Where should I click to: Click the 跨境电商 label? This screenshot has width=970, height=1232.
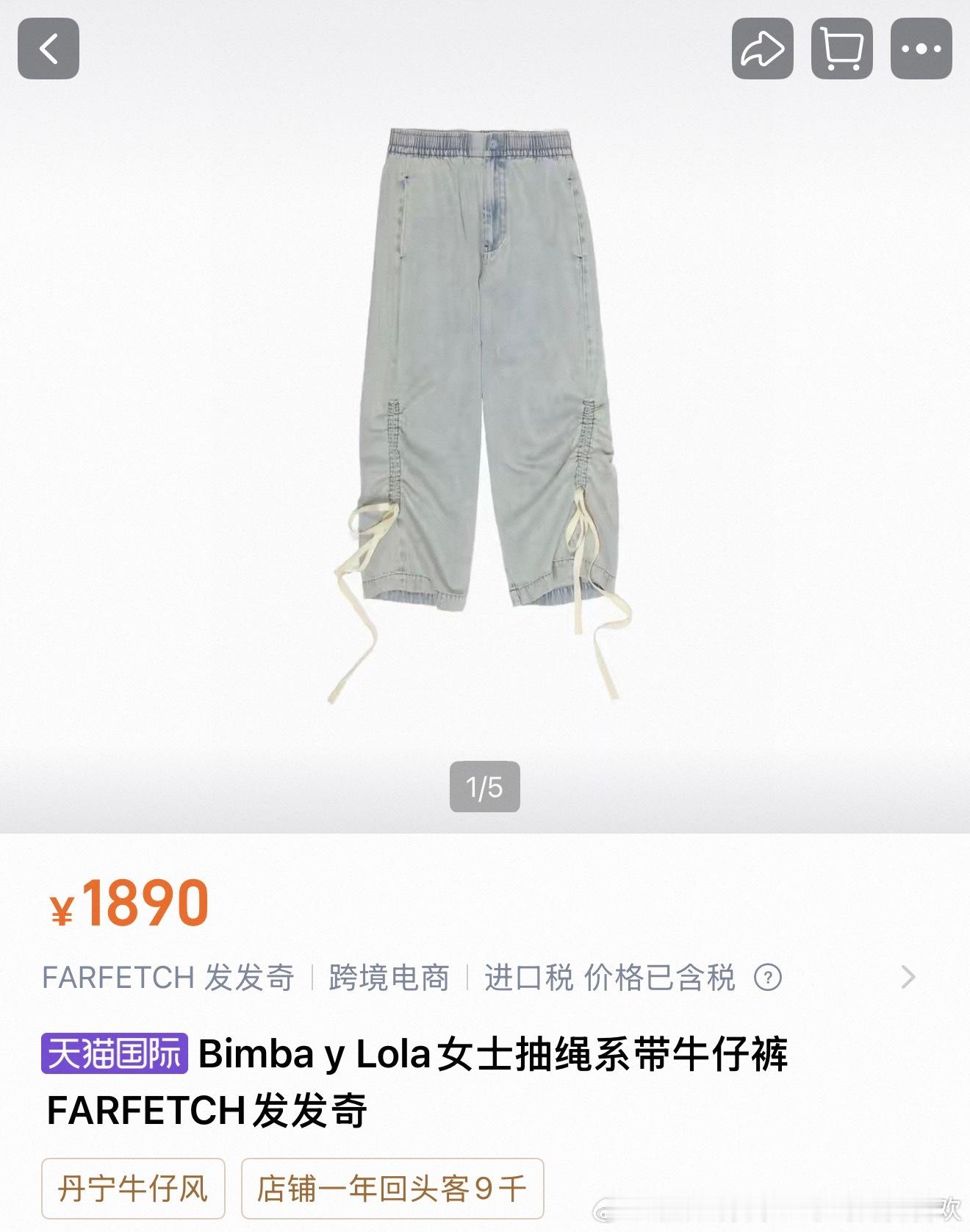coord(389,978)
